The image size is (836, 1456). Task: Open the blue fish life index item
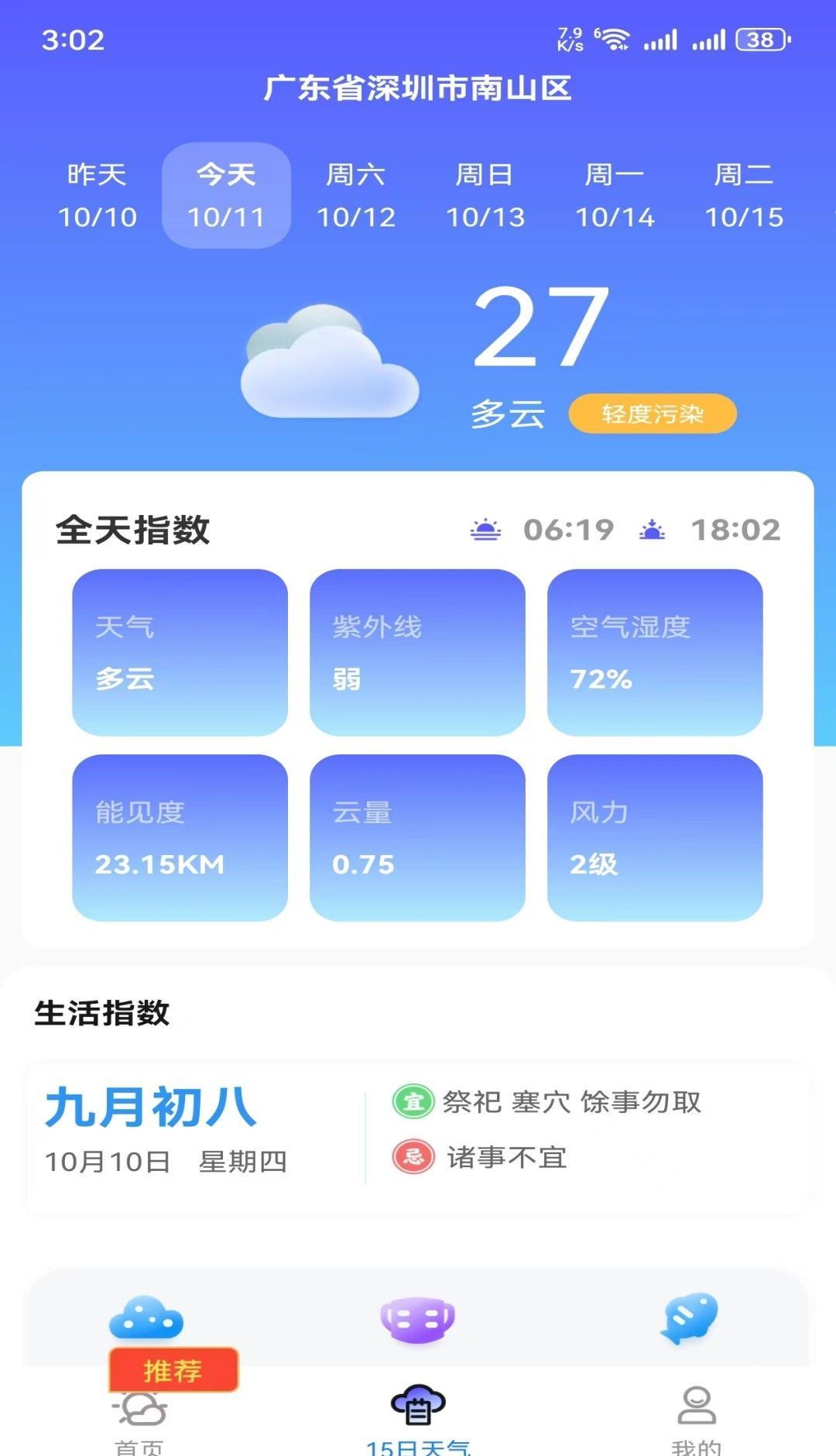(689, 1318)
